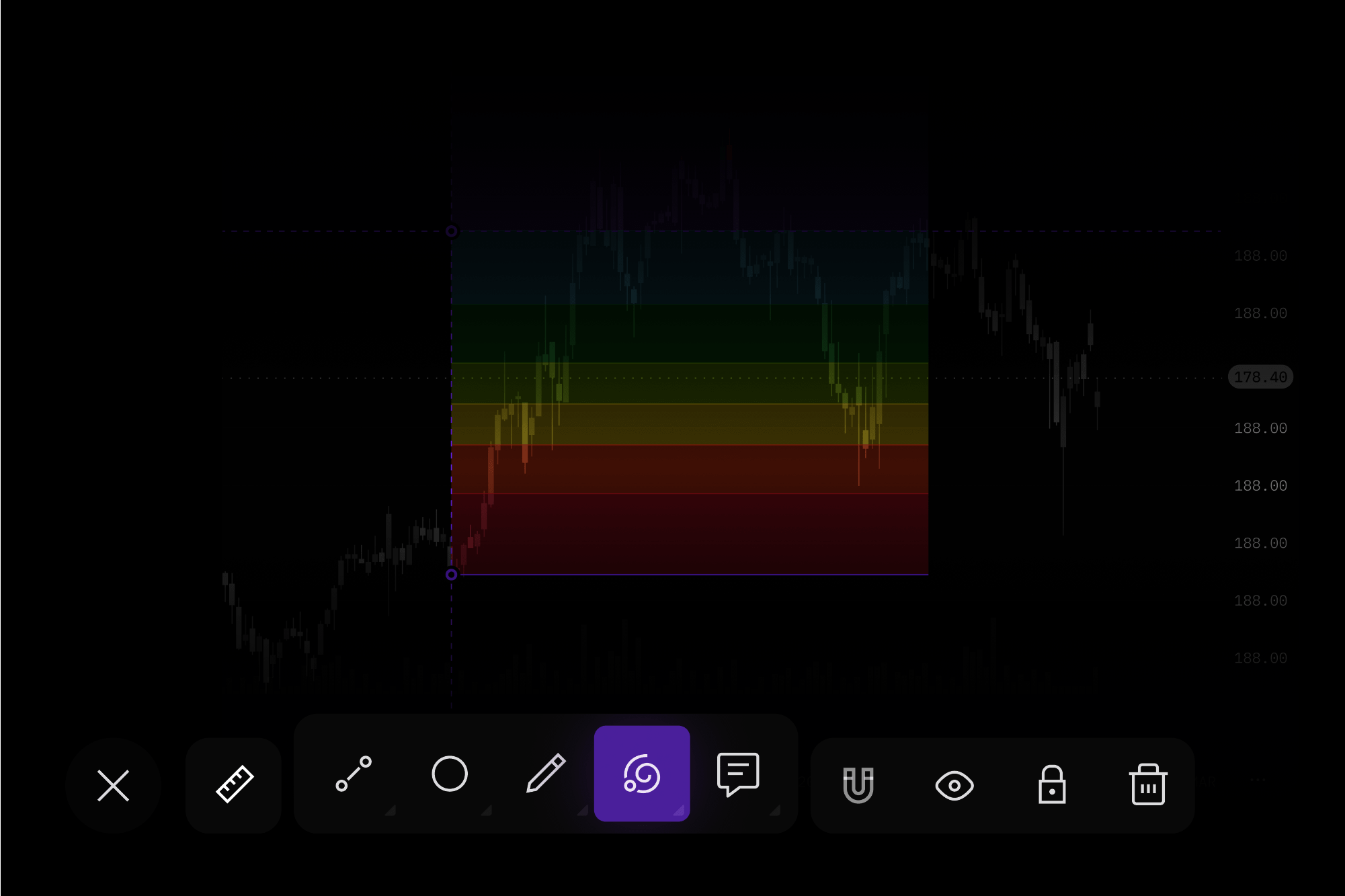The width and height of the screenshot is (1345, 896).
Task: Hide drawings with the eye icon
Action: 954,785
